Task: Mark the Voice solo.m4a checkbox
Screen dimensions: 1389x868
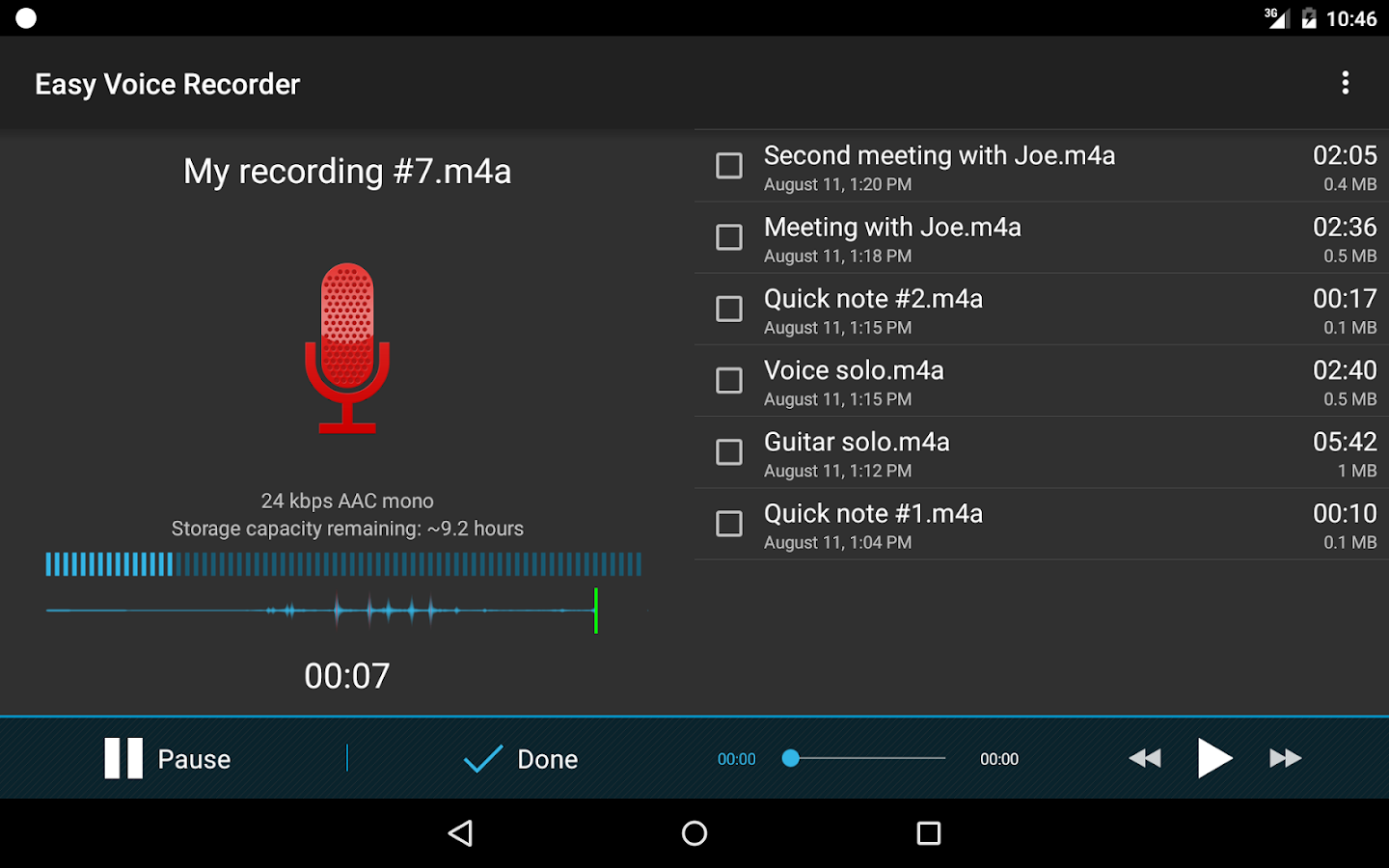Action: 729,380
